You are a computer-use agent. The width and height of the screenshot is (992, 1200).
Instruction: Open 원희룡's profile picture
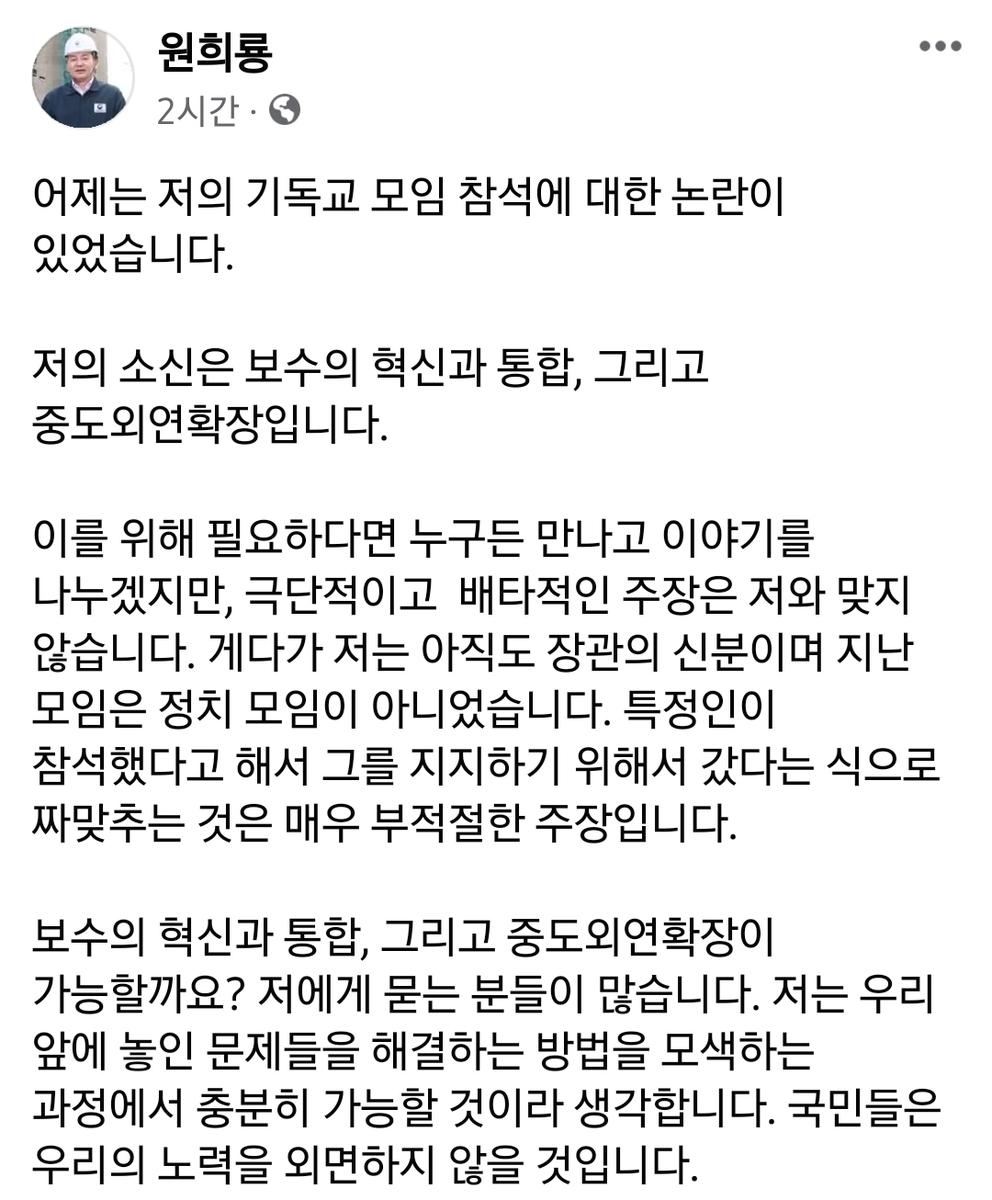click(83, 78)
